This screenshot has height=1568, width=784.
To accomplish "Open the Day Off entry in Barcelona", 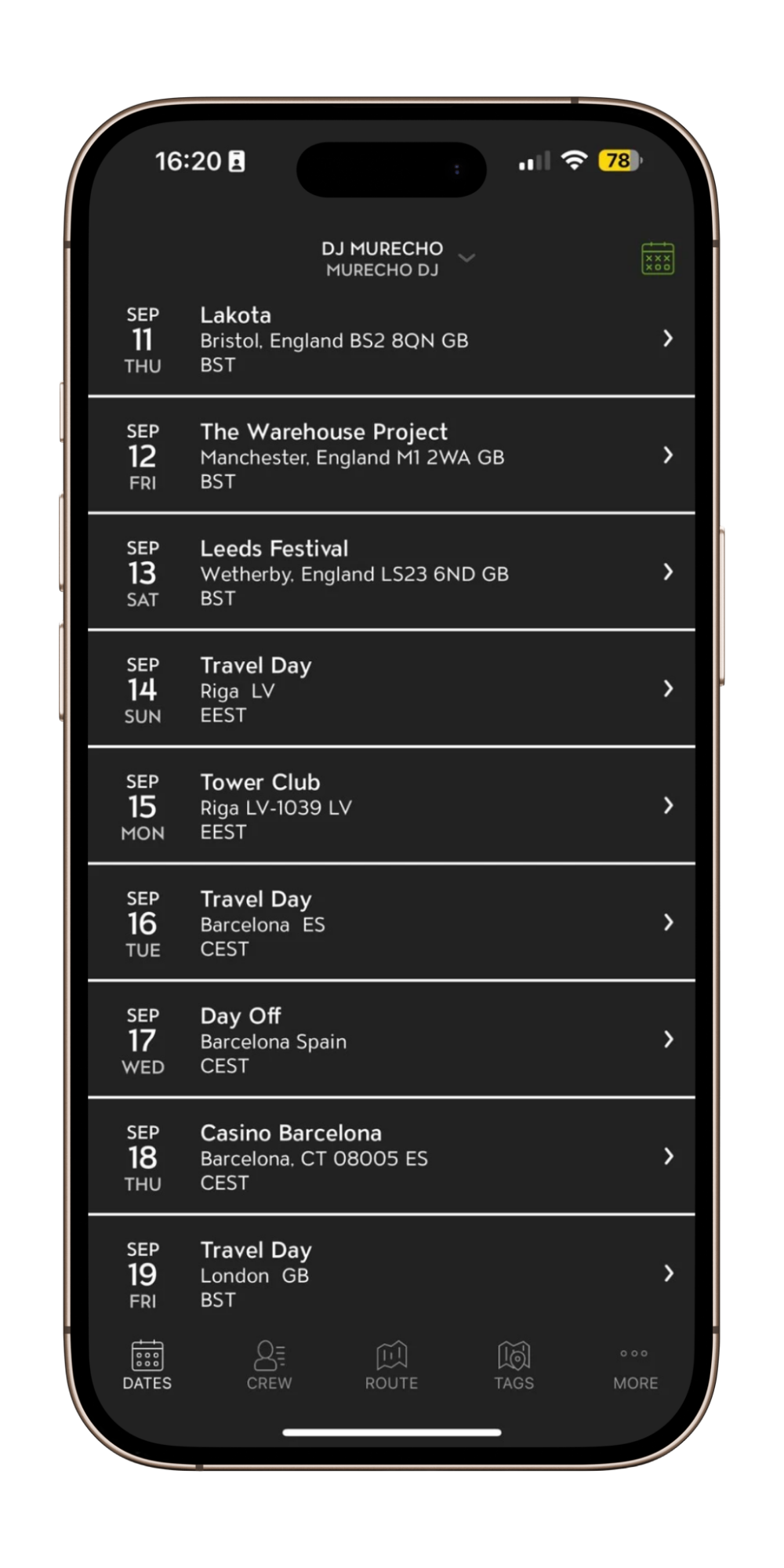I will [x=392, y=1040].
